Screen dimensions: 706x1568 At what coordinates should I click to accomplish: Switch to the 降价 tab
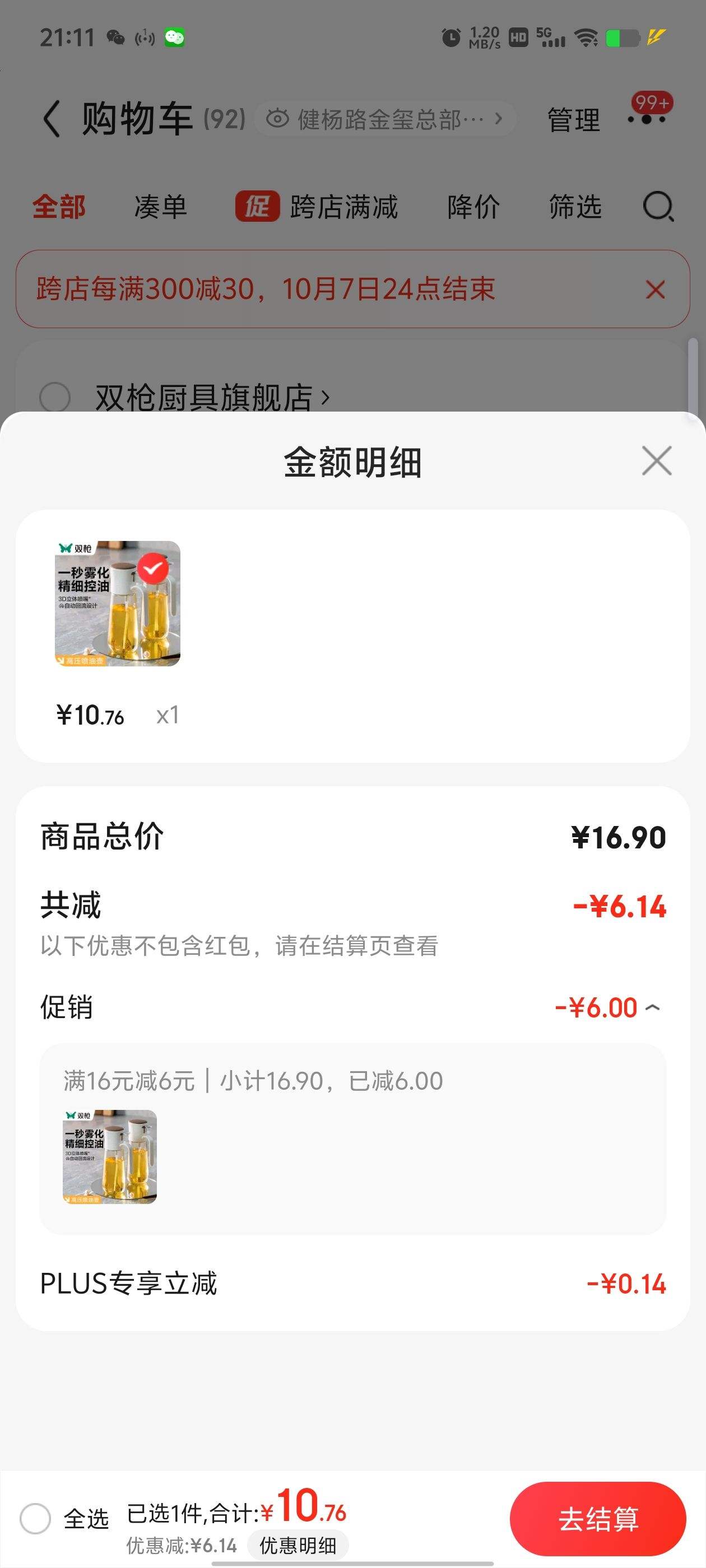[475, 207]
